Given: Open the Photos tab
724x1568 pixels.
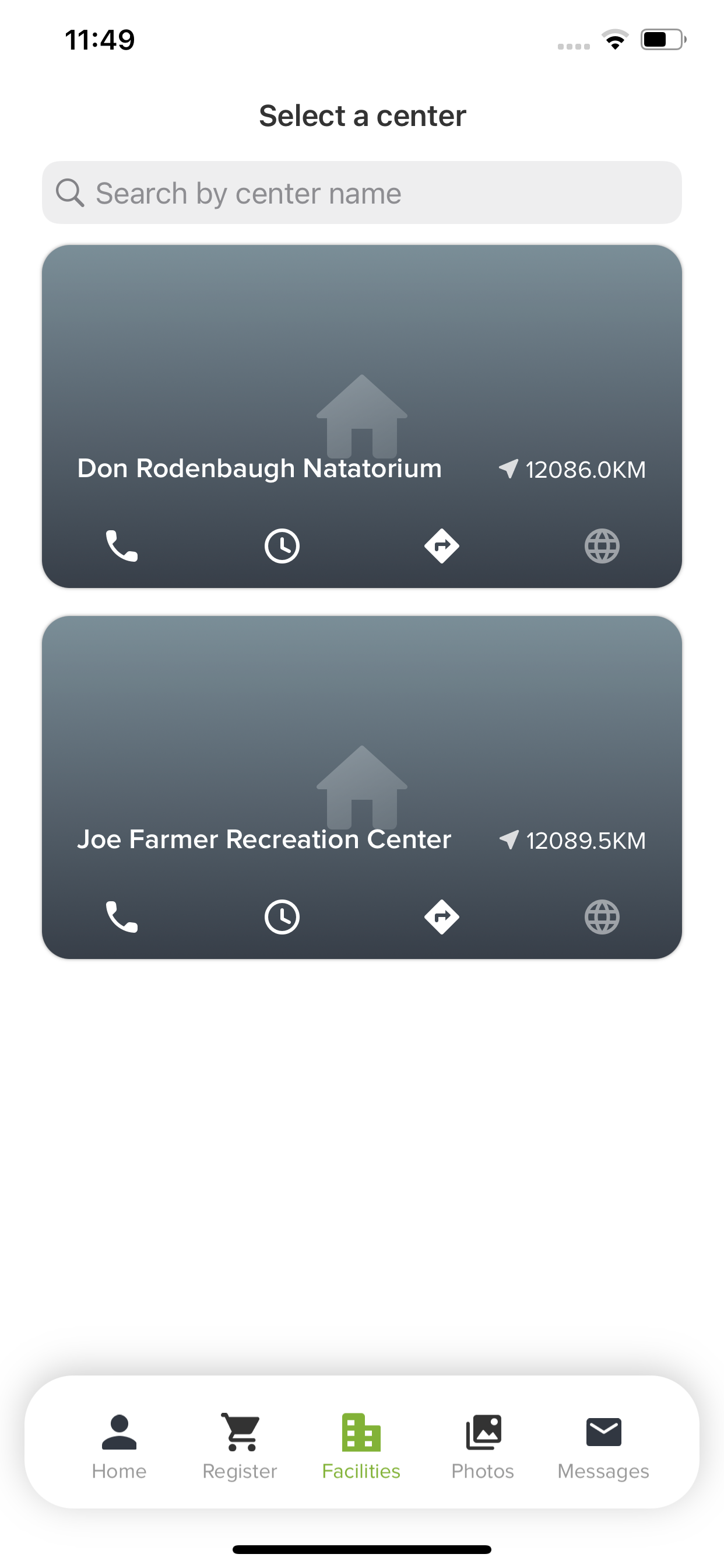Looking at the screenshot, I should (x=483, y=1447).
